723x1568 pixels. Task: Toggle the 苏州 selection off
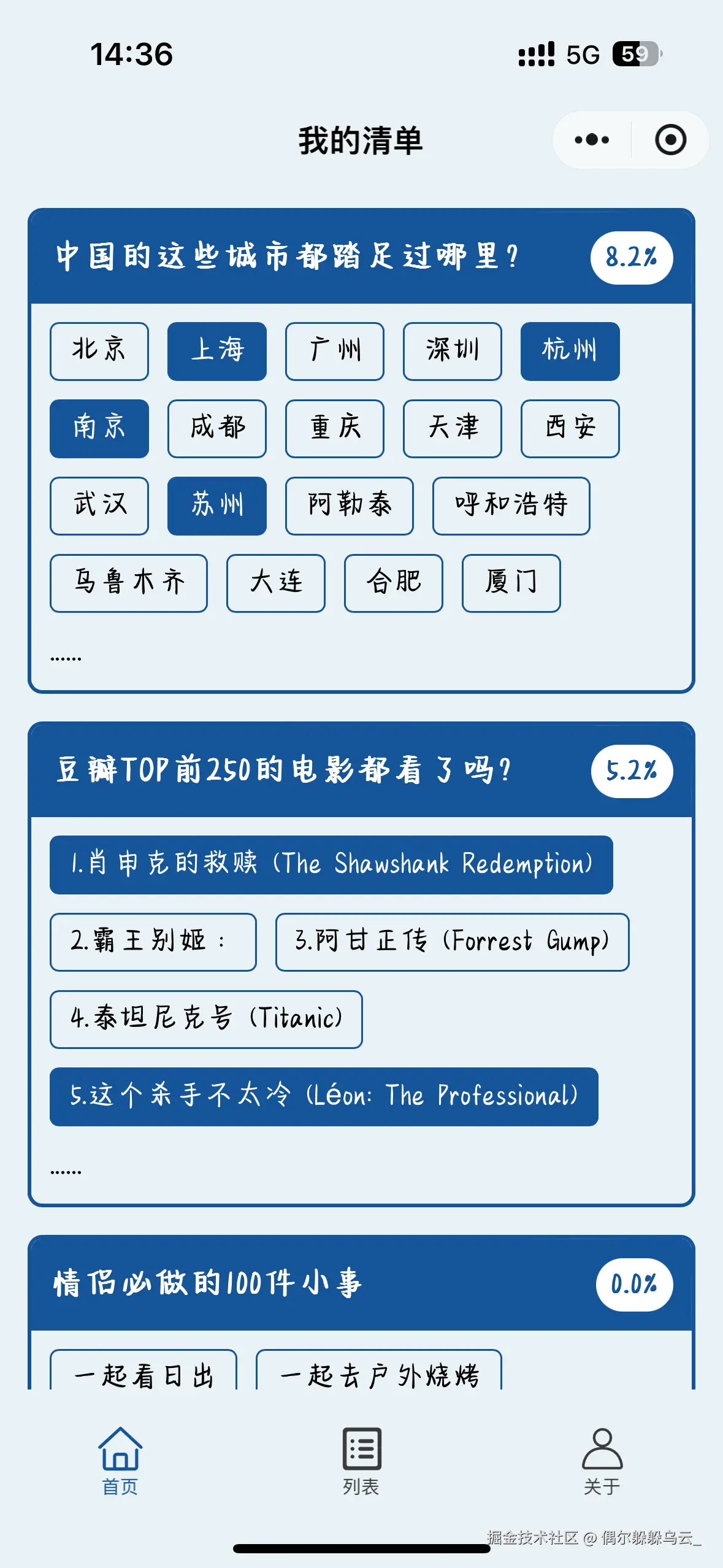click(216, 506)
